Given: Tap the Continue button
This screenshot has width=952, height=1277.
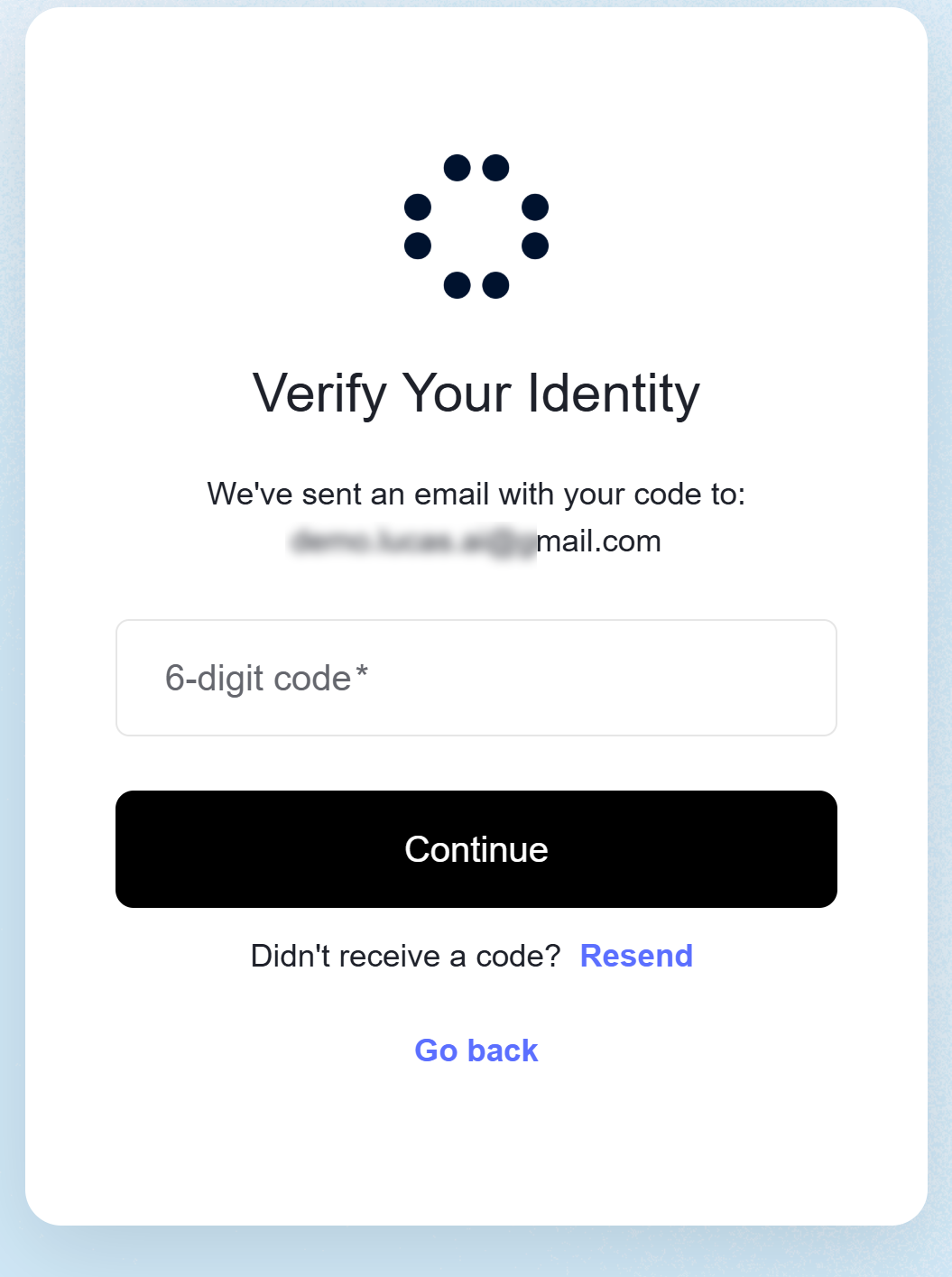Looking at the screenshot, I should tap(476, 849).
